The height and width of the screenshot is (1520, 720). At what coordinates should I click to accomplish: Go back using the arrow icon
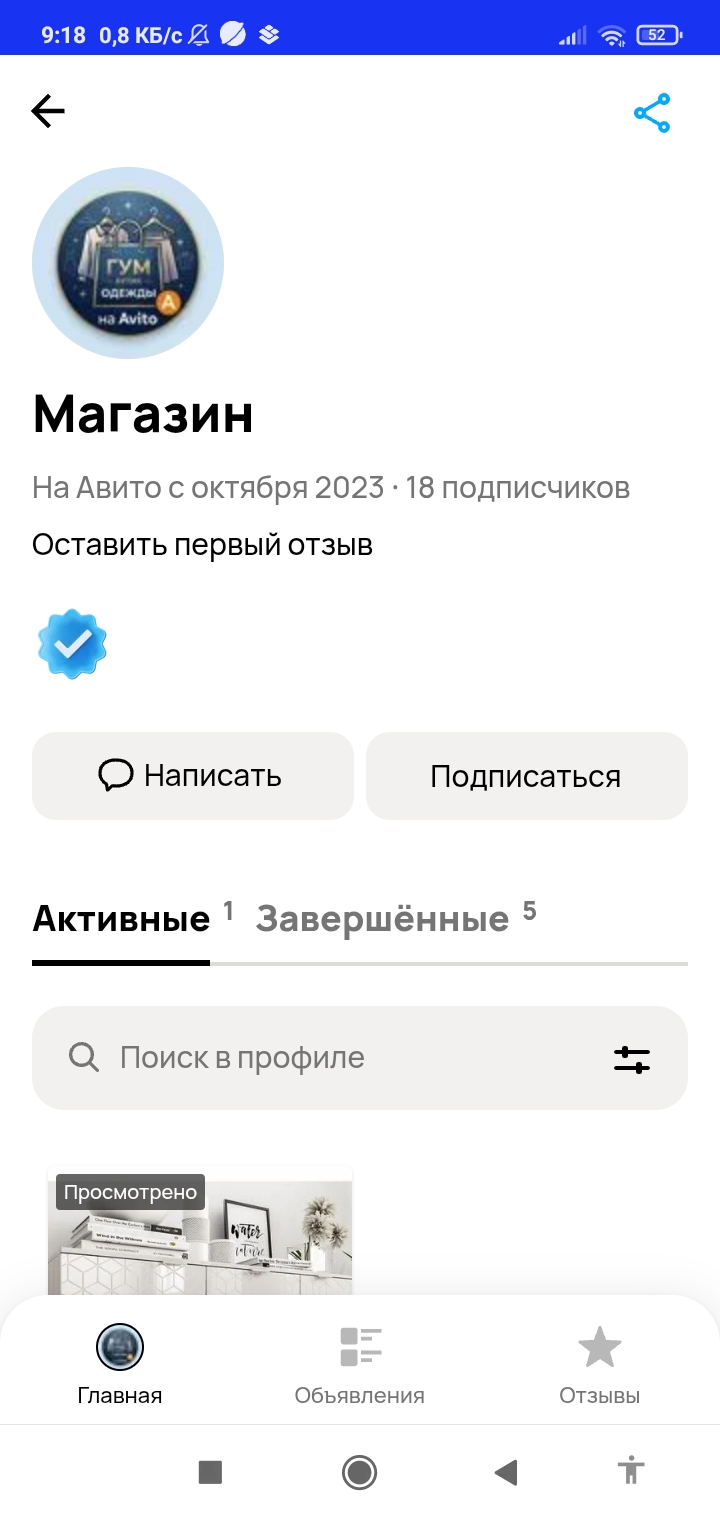48,112
